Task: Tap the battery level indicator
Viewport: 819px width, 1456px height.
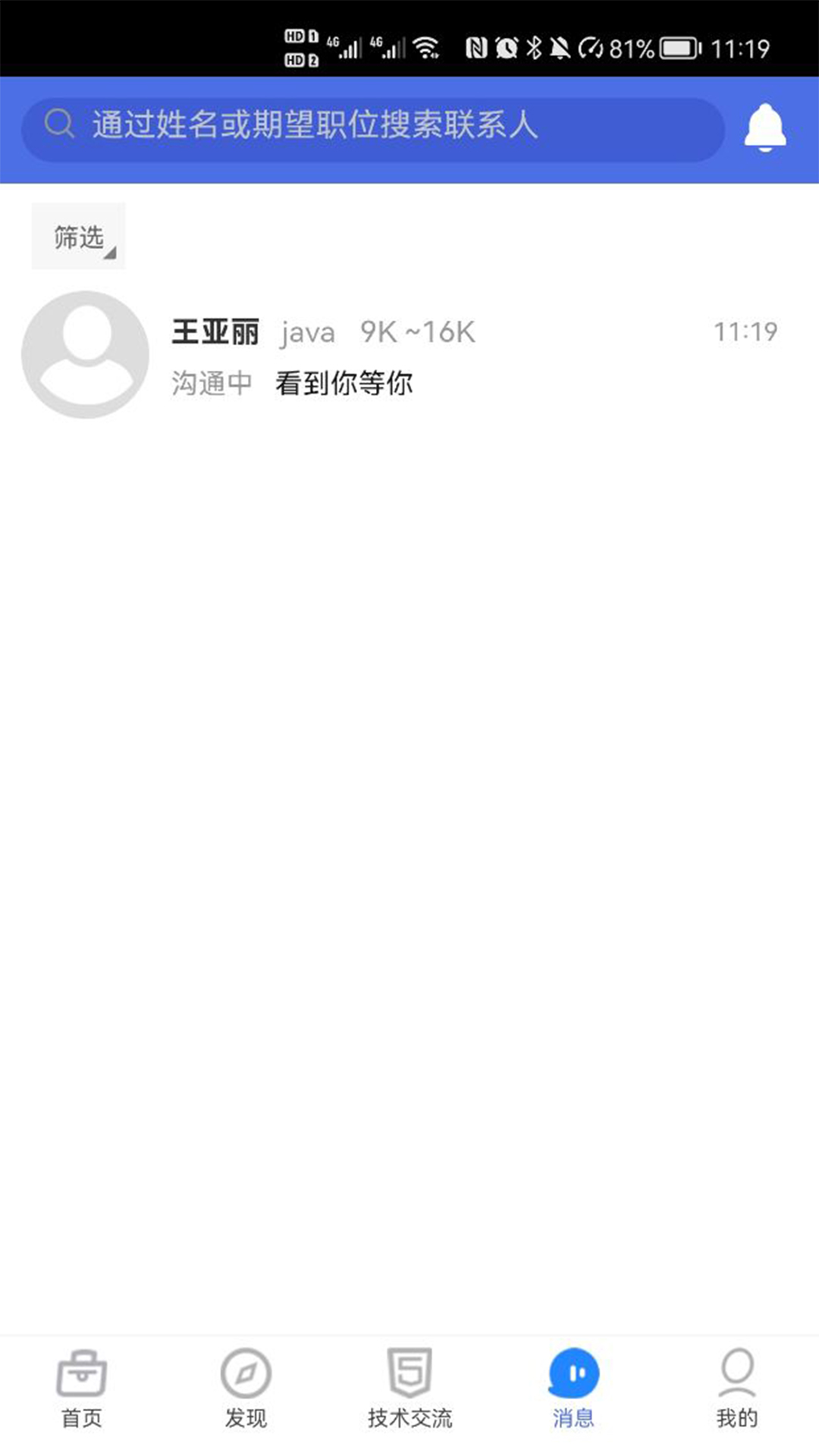Action: (x=677, y=47)
